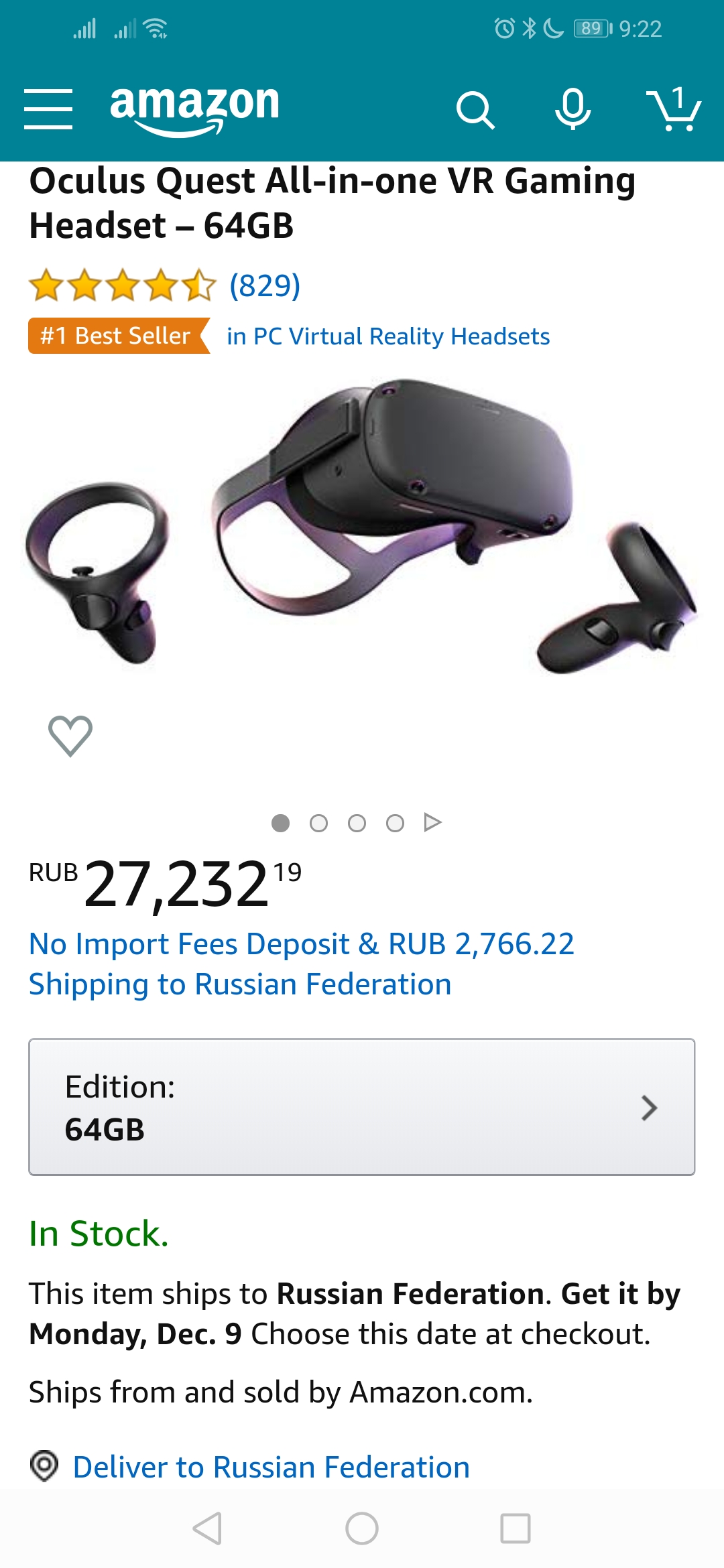The image size is (724, 1568).
Task: Go to the system home screen
Action: pos(362,1528)
